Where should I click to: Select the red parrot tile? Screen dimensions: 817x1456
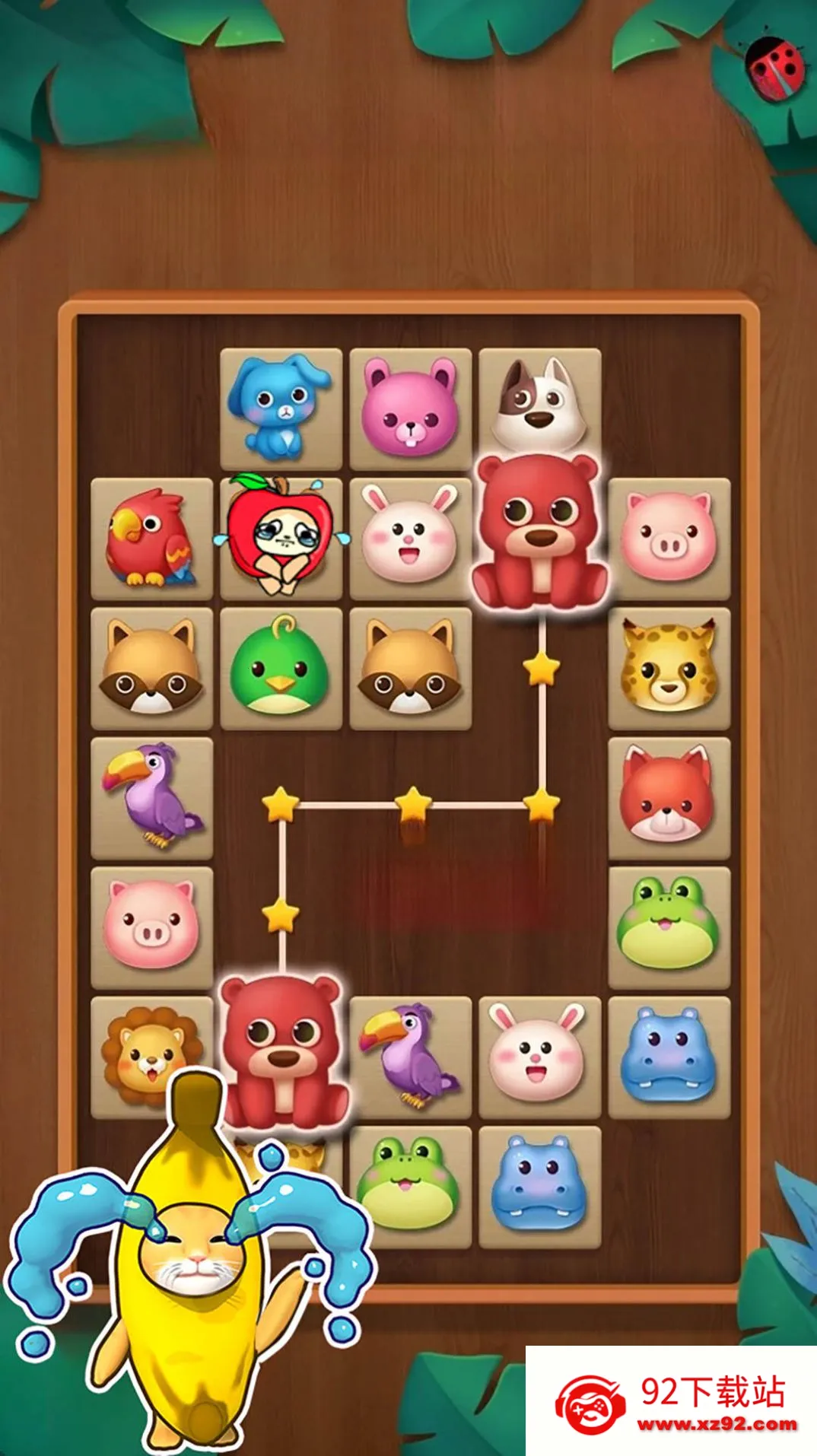[151, 539]
